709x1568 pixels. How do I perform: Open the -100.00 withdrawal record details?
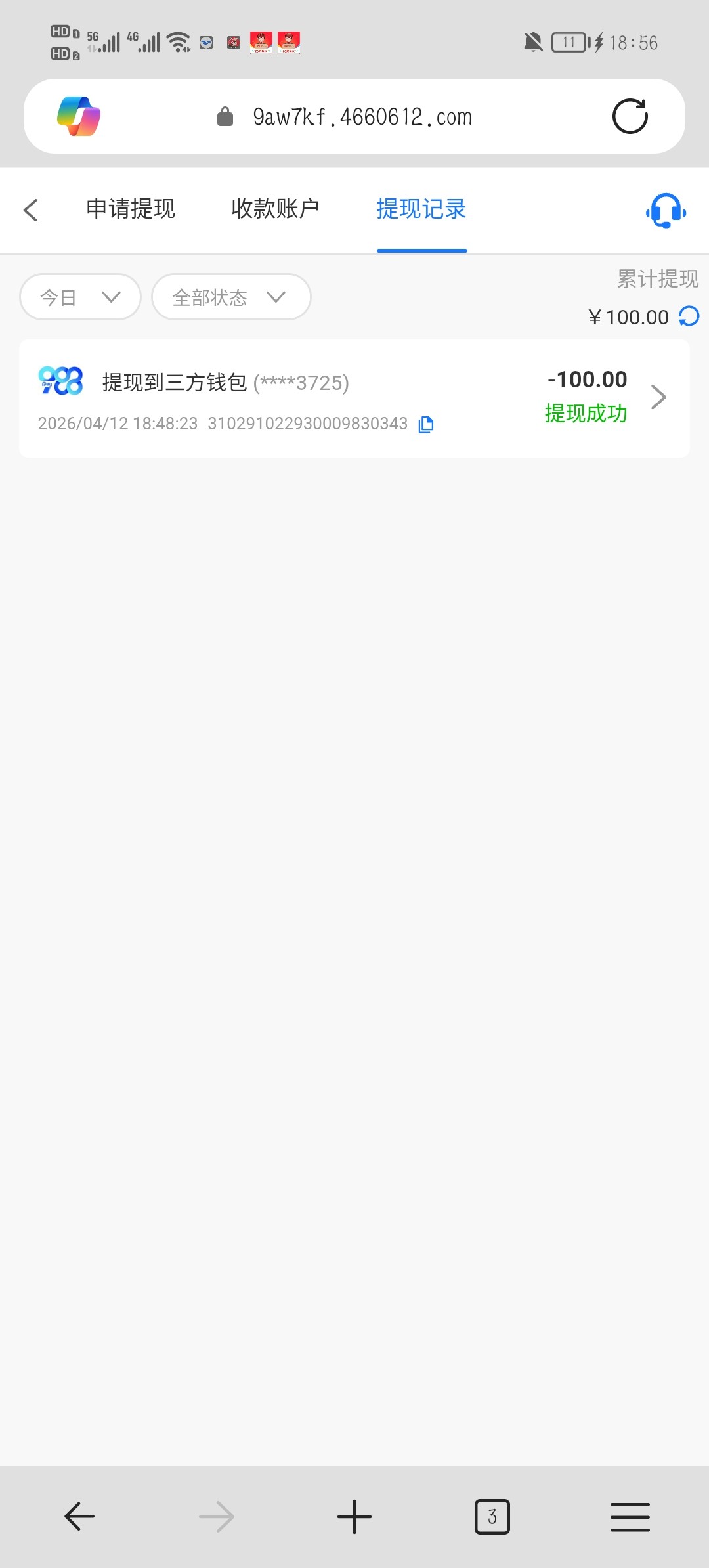[658, 397]
